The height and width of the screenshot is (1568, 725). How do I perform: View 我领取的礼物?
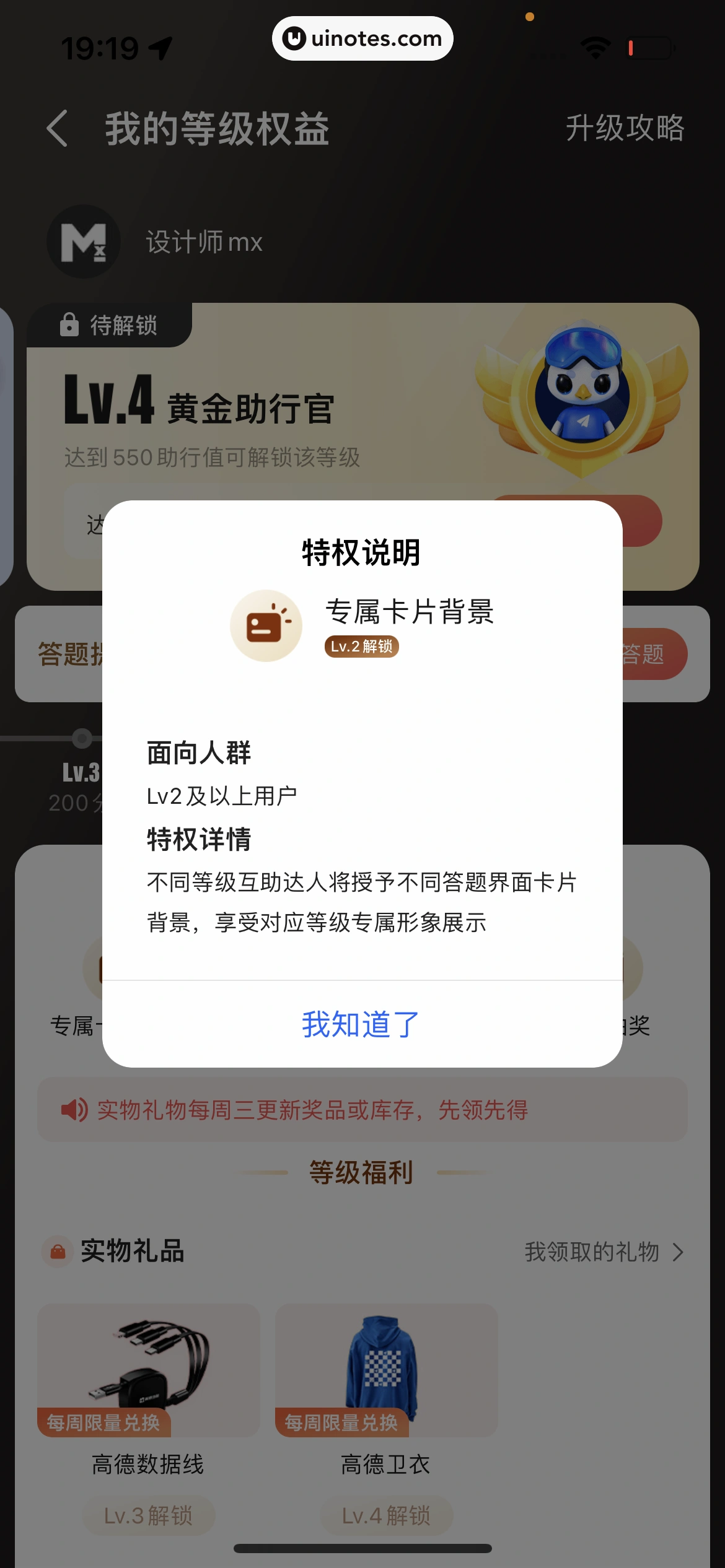(x=604, y=1252)
